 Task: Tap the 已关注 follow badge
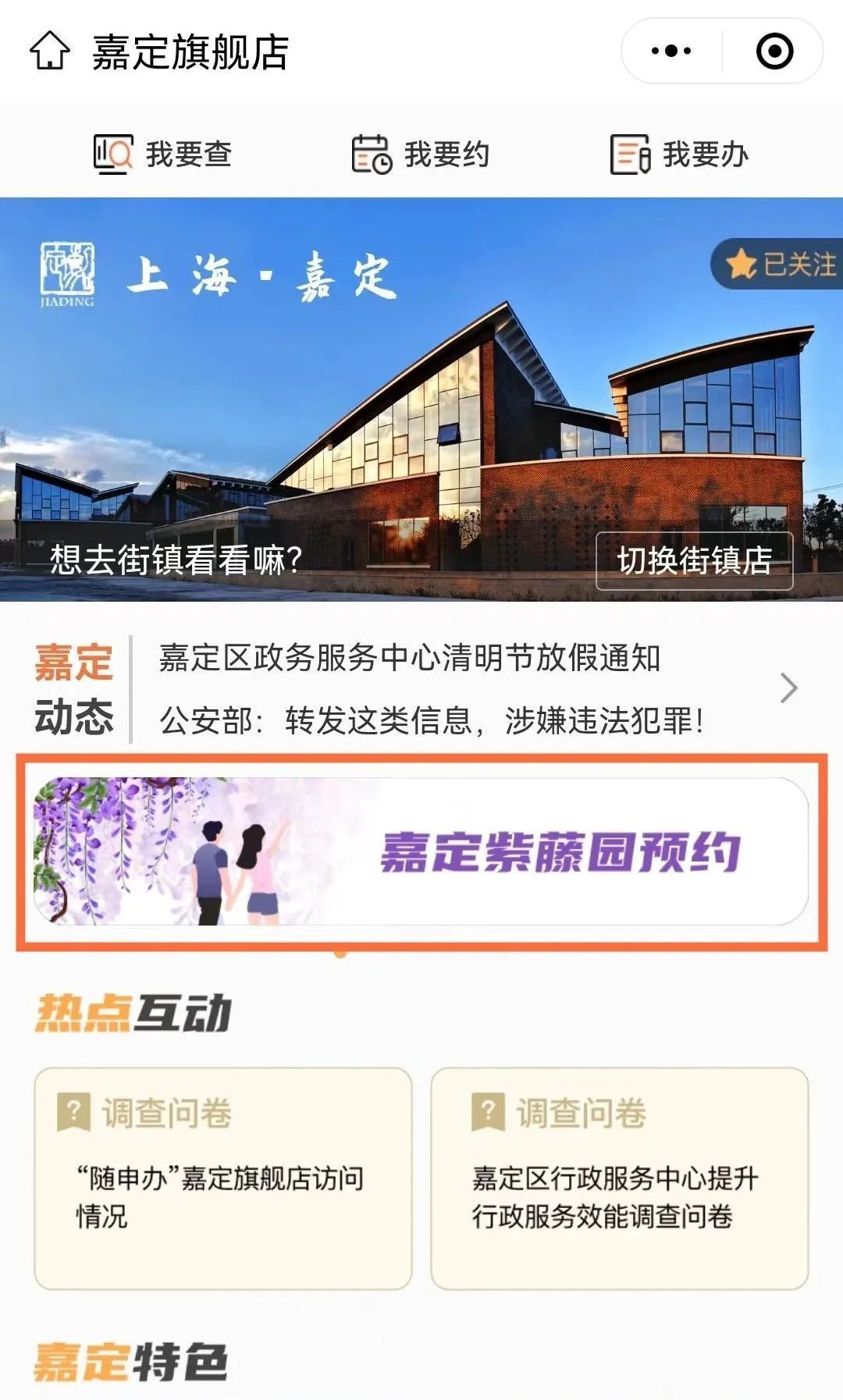point(781,265)
